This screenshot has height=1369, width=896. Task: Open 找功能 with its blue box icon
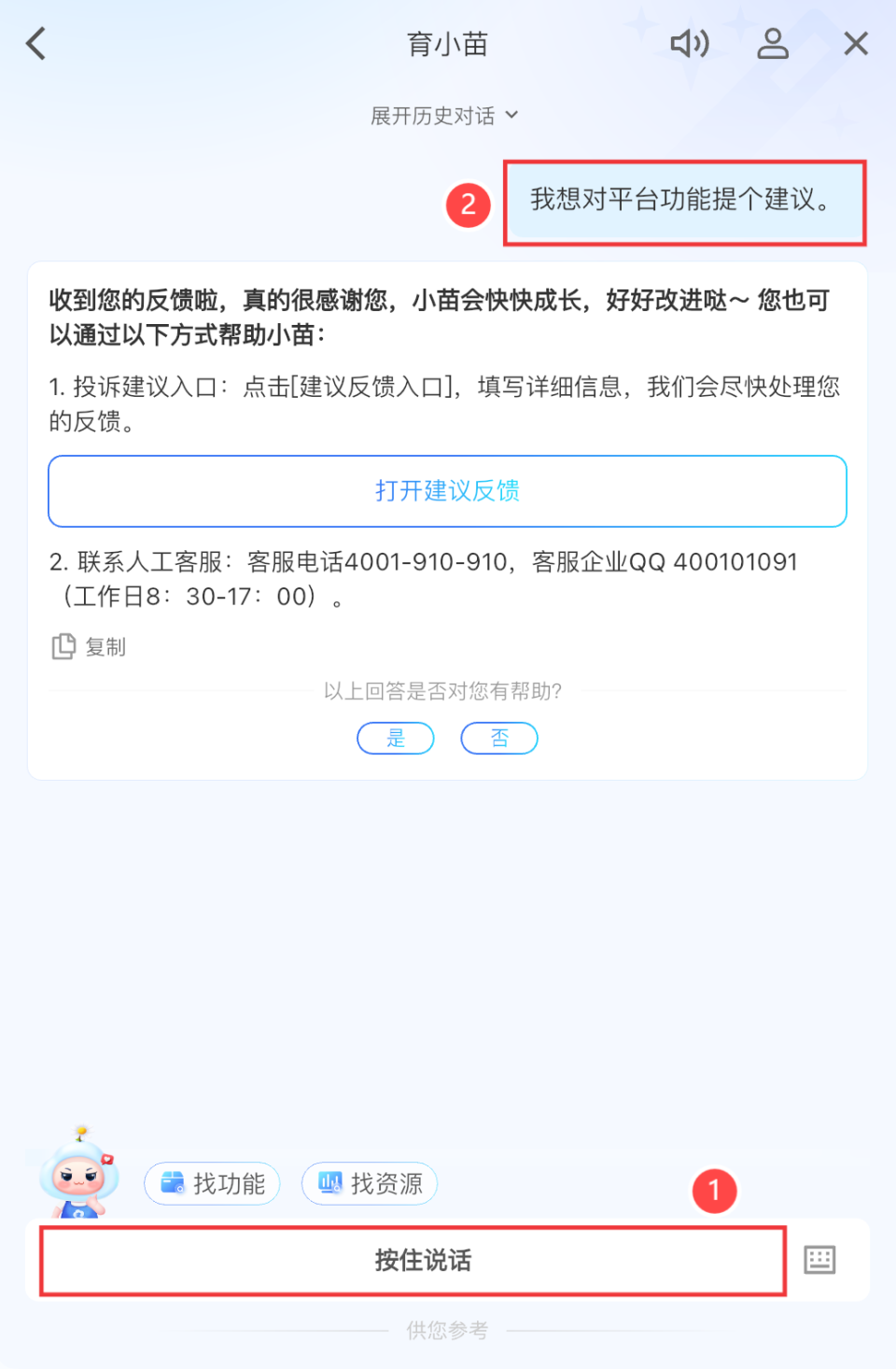pos(212,1183)
